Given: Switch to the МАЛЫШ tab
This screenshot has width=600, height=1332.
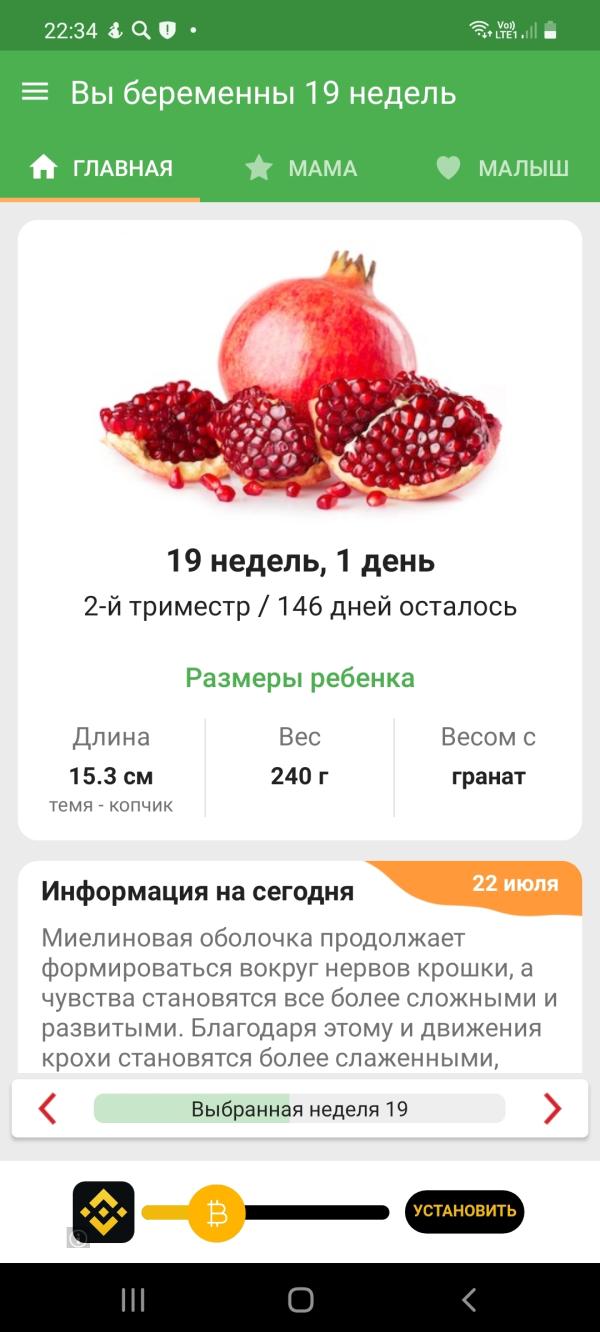Looking at the screenshot, I should pos(502,168).
